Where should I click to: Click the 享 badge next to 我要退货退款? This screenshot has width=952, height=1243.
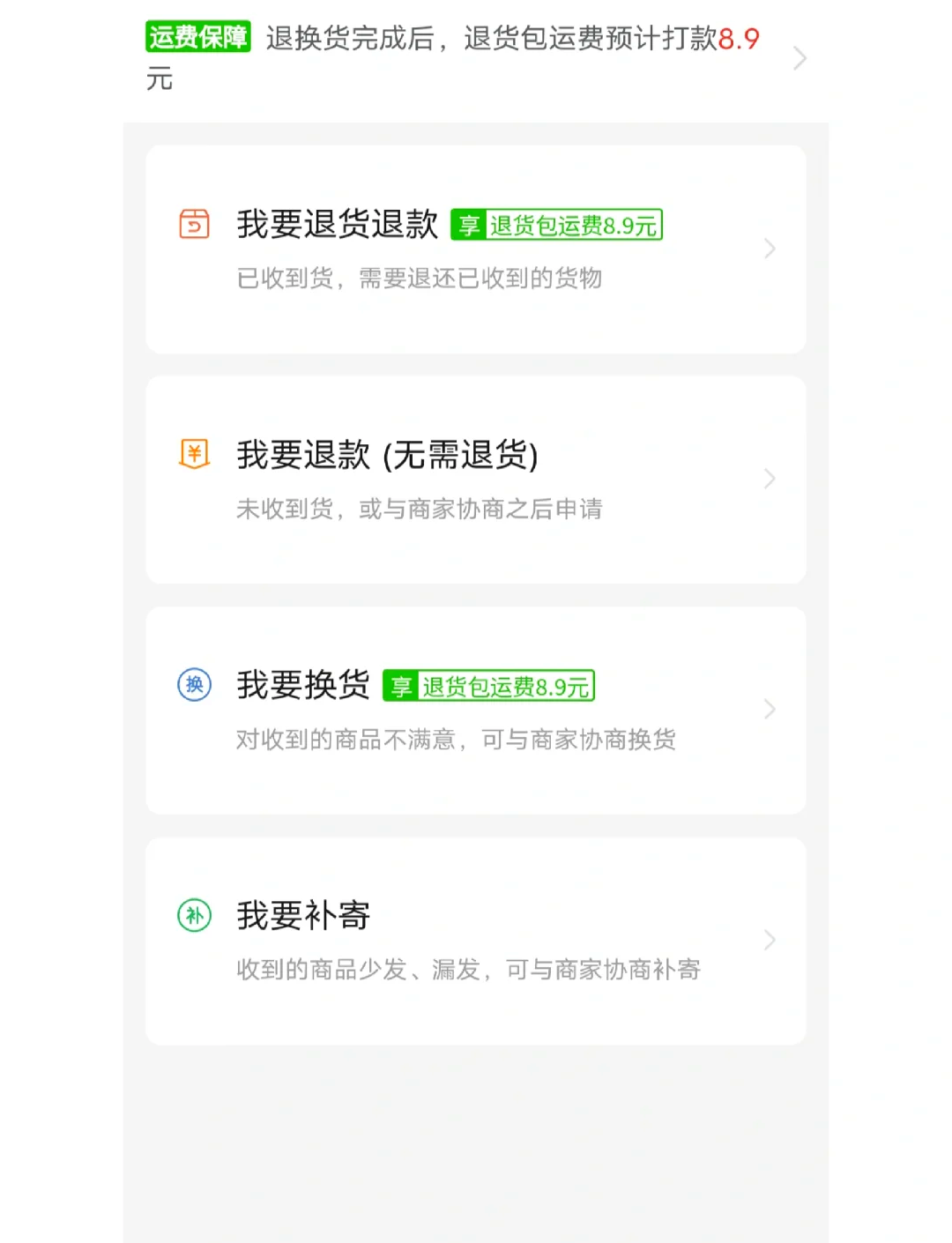pos(469,226)
